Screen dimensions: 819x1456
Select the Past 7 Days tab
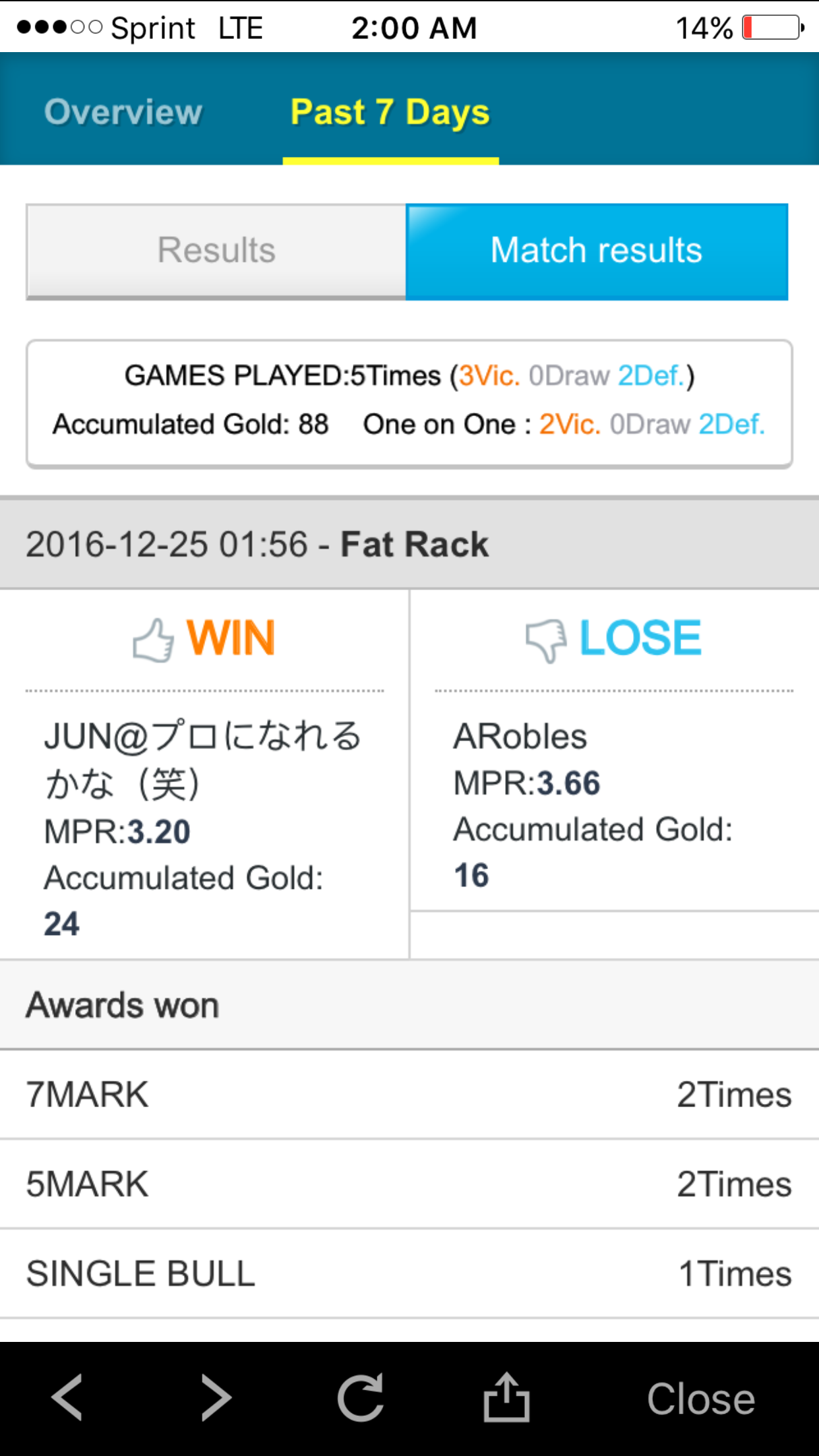390,111
